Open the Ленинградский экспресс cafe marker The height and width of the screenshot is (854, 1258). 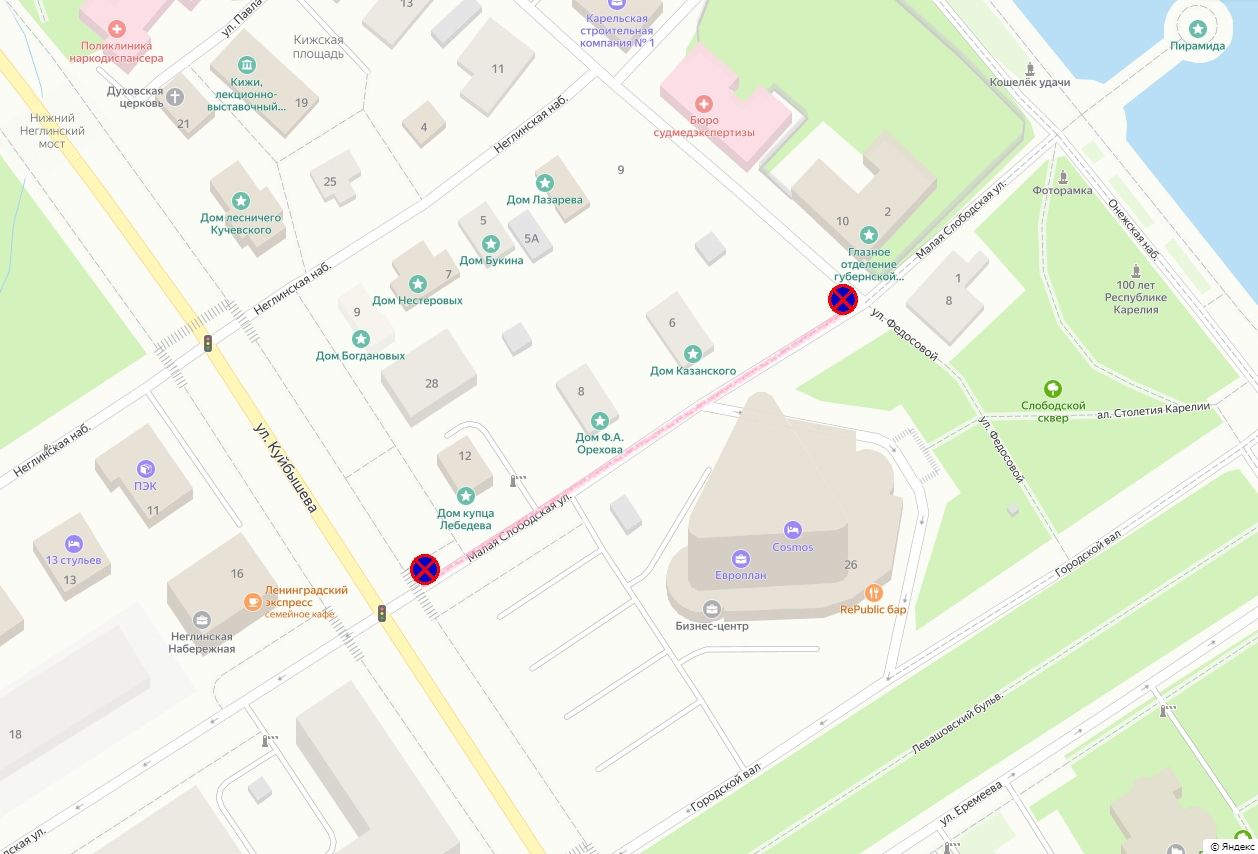[252, 601]
